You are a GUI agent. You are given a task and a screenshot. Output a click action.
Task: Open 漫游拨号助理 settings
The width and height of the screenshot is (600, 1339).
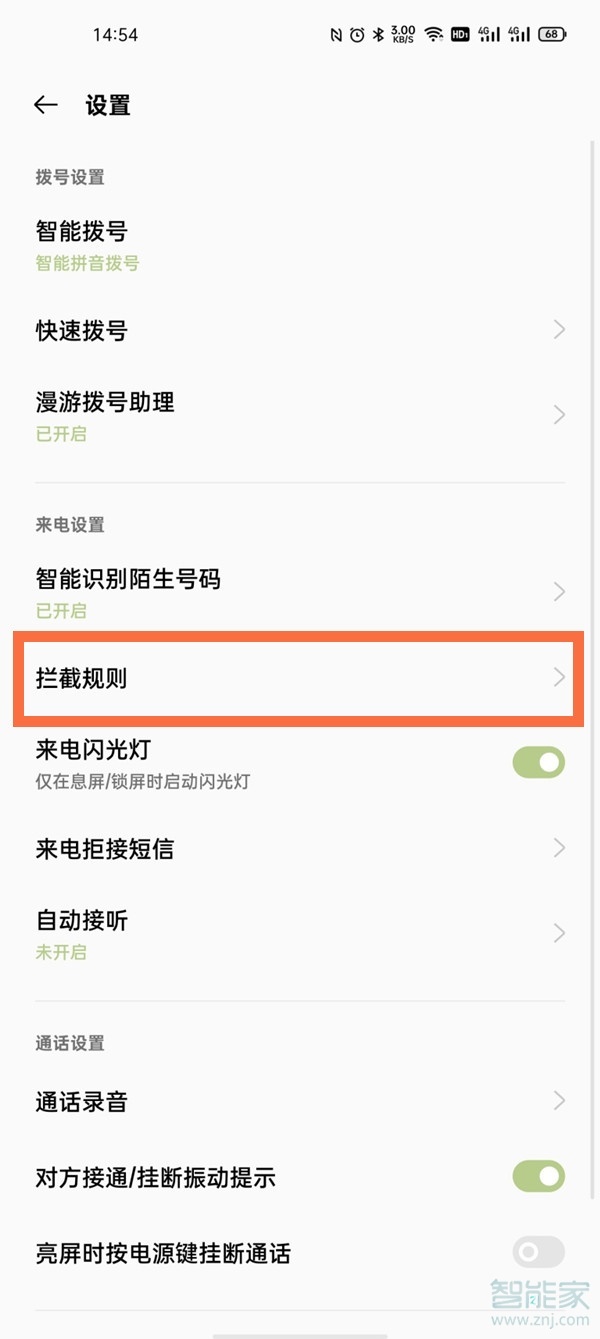tap(300, 415)
